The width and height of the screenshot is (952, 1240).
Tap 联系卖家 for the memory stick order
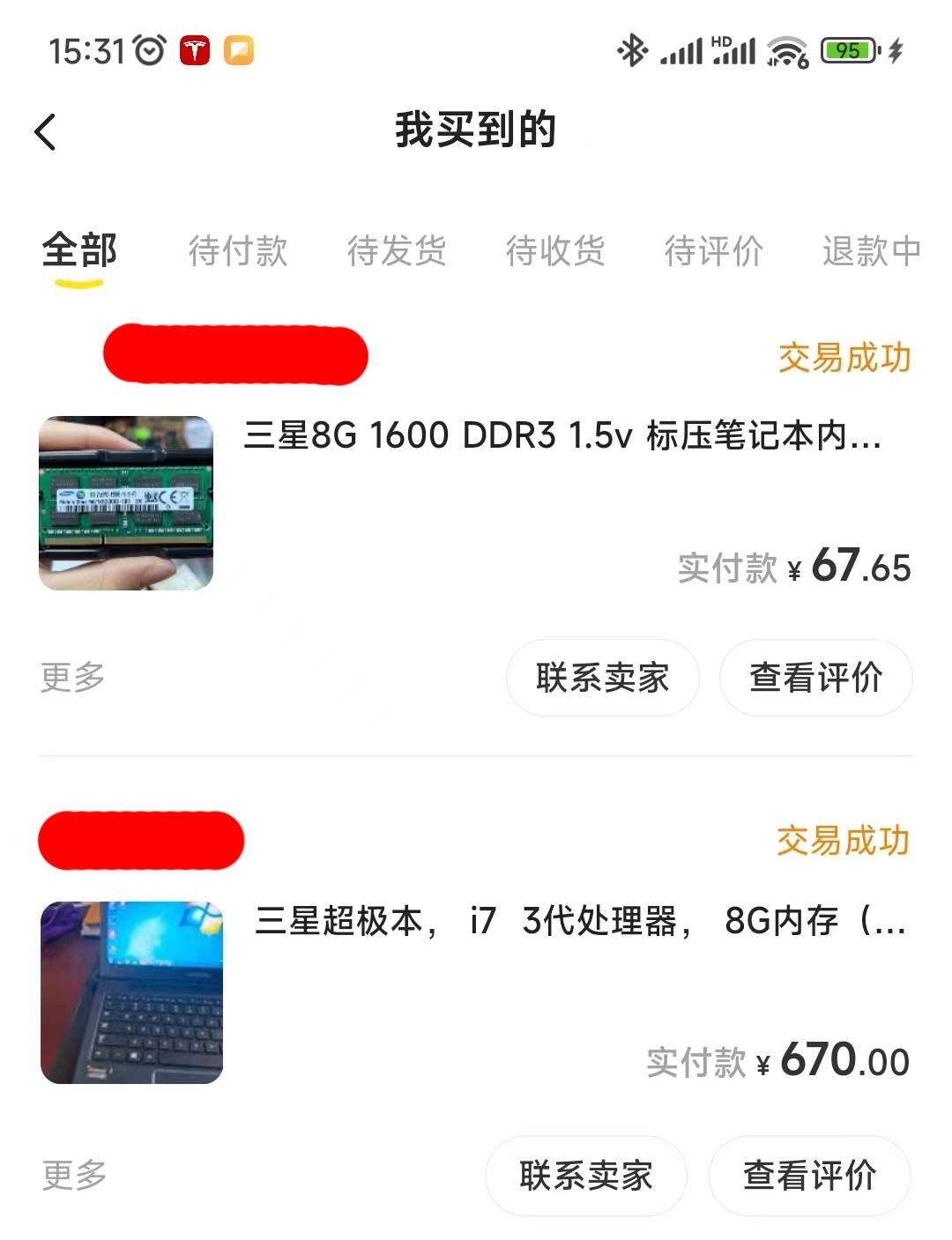602,678
